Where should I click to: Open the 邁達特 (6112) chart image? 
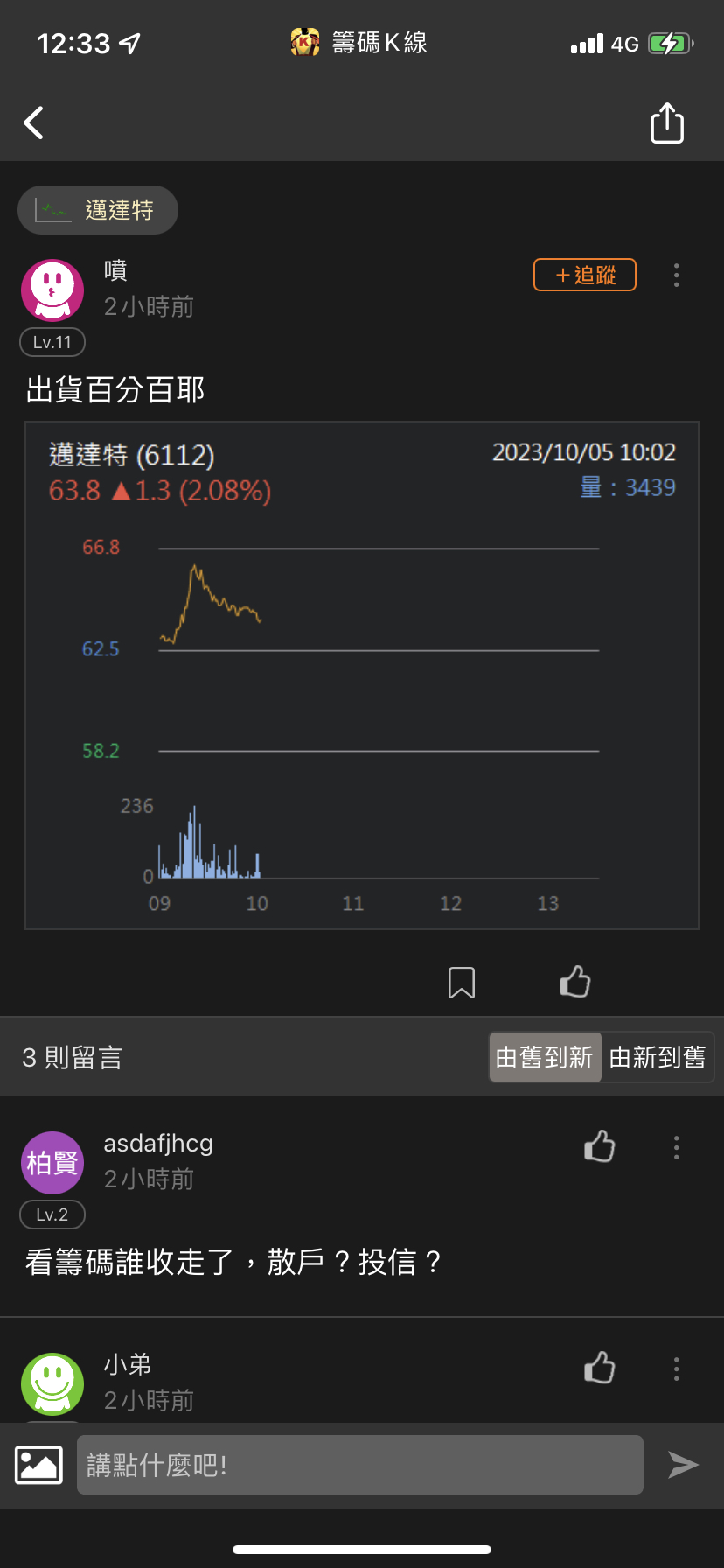point(362,675)
